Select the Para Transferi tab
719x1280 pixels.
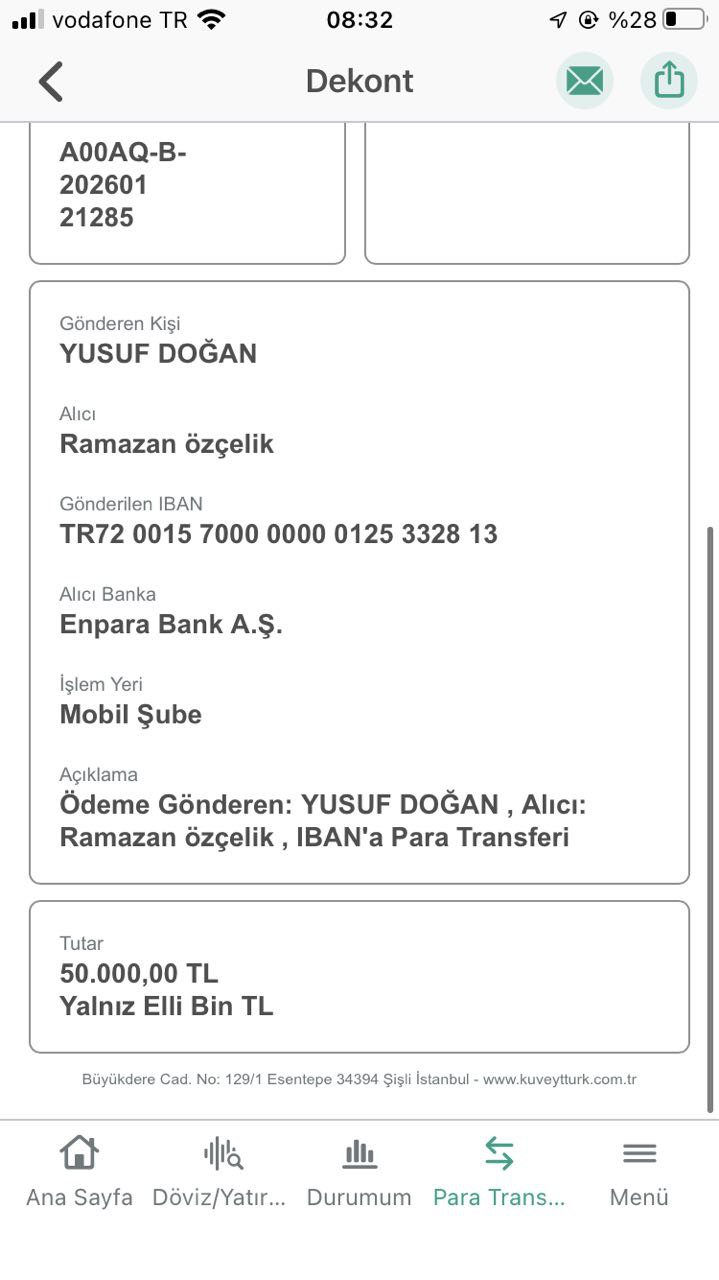(499, 1172)
